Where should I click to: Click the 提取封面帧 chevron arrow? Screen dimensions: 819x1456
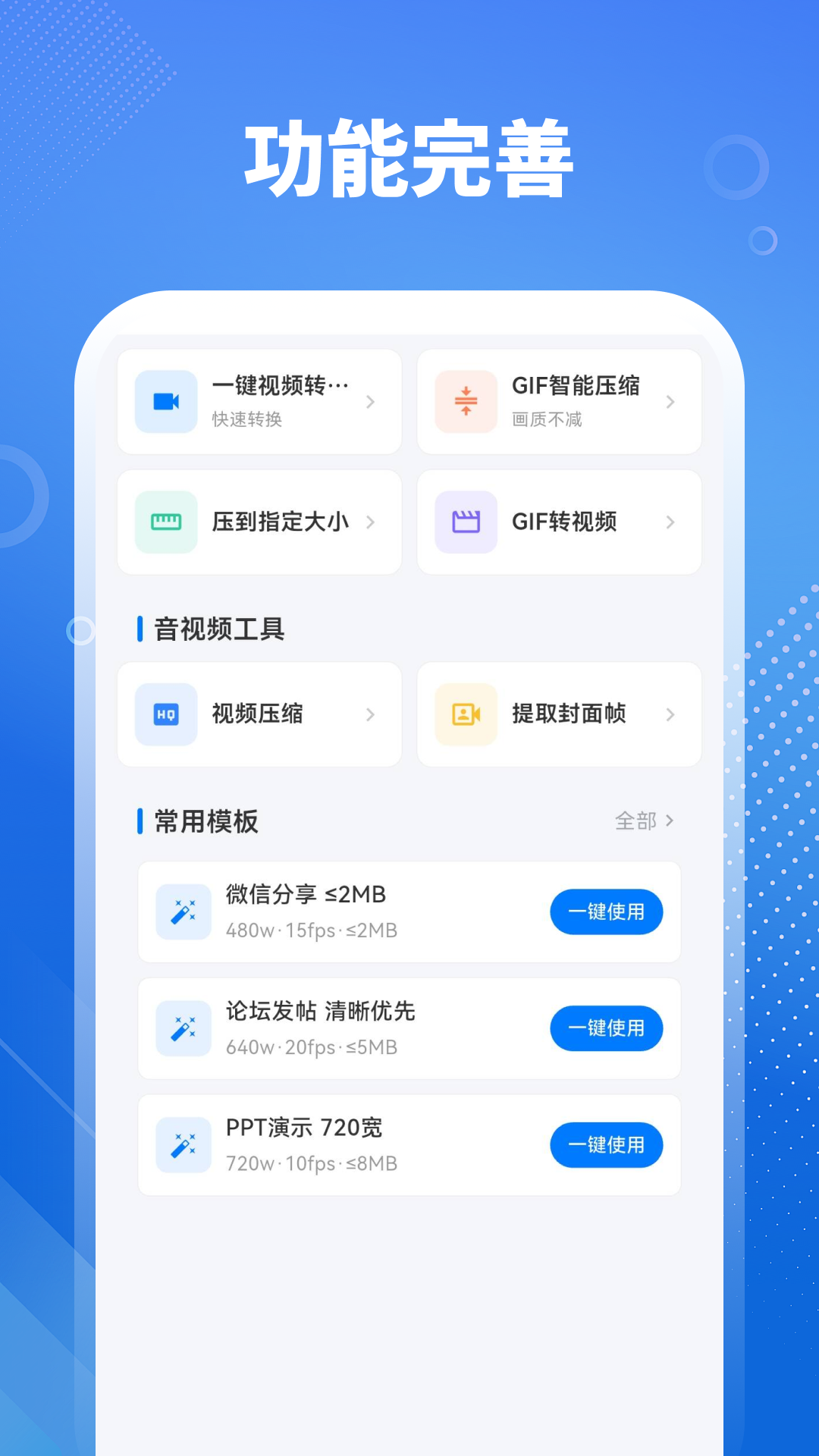click(670, 714)
